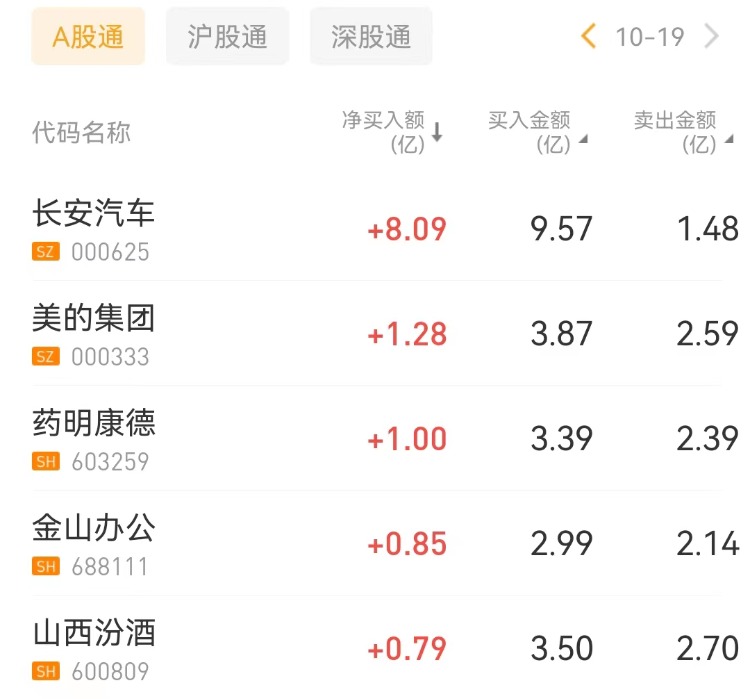Select the A股通 tab
The height and width of the screenshot is (699, 750).
pos(88,37)
